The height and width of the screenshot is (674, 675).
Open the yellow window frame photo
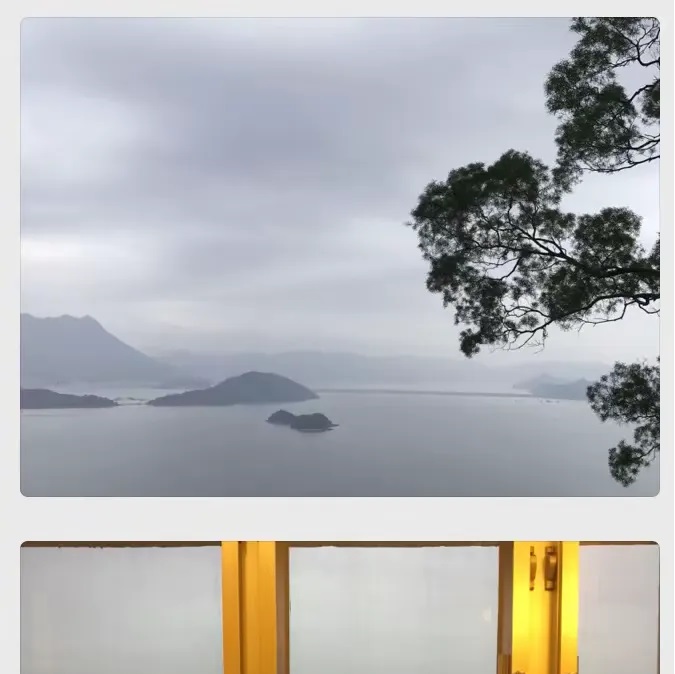340,607
